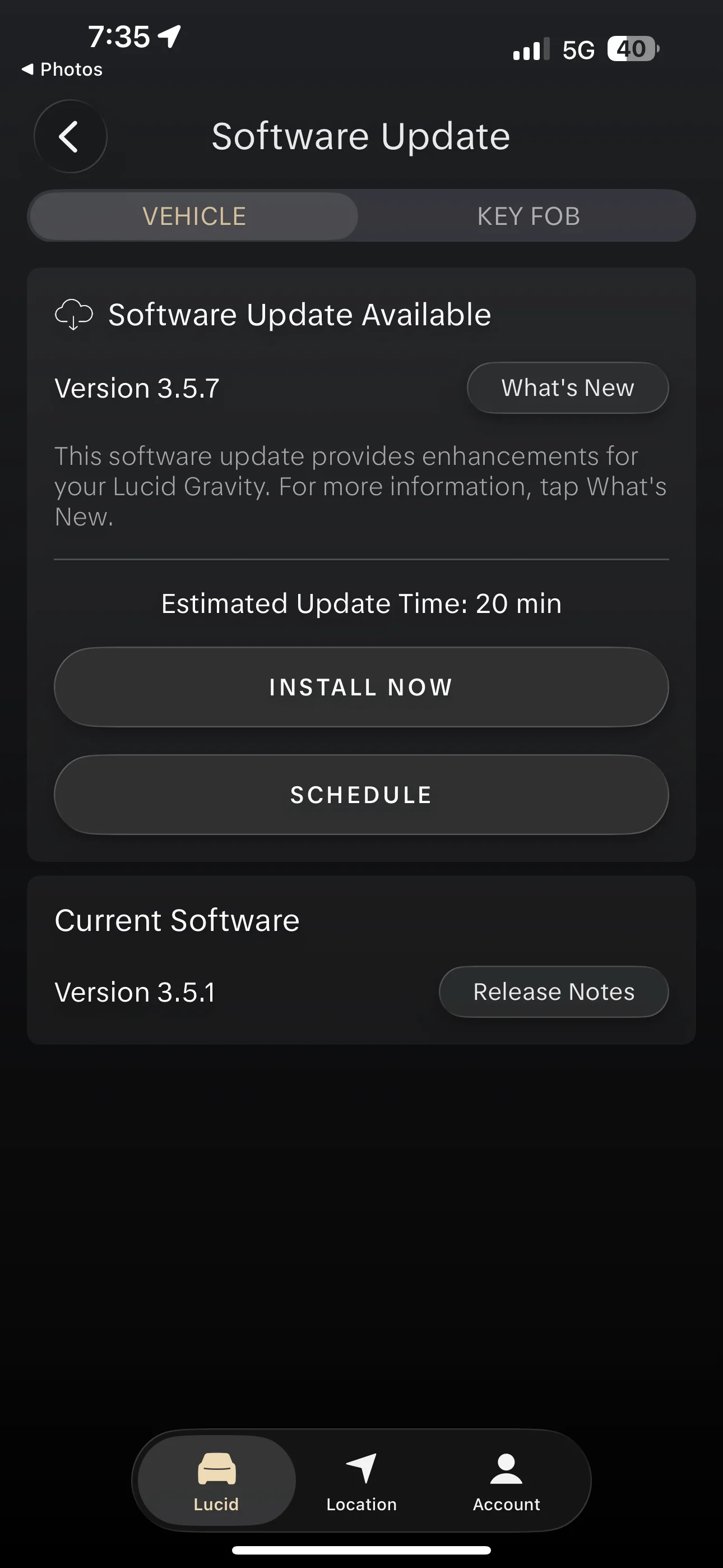Go back from Software Update
Image resolution: width=723 pixels, height=1568 pixels.
coord(71,136)
